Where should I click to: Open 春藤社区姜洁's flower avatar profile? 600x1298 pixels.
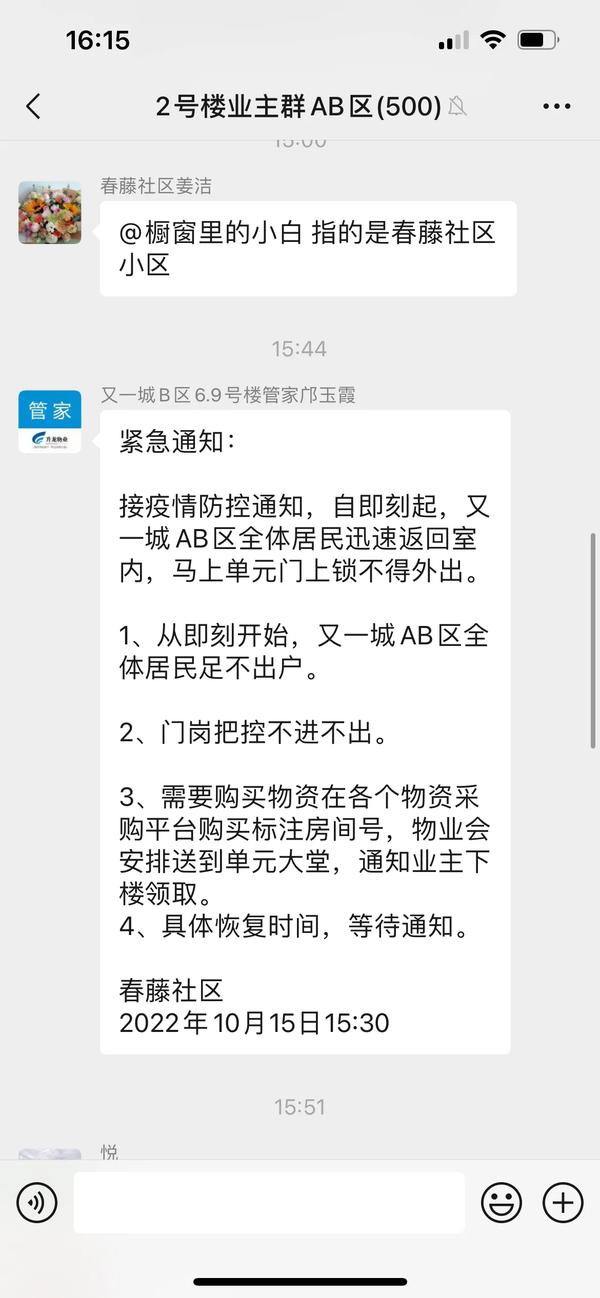[49, 213]
